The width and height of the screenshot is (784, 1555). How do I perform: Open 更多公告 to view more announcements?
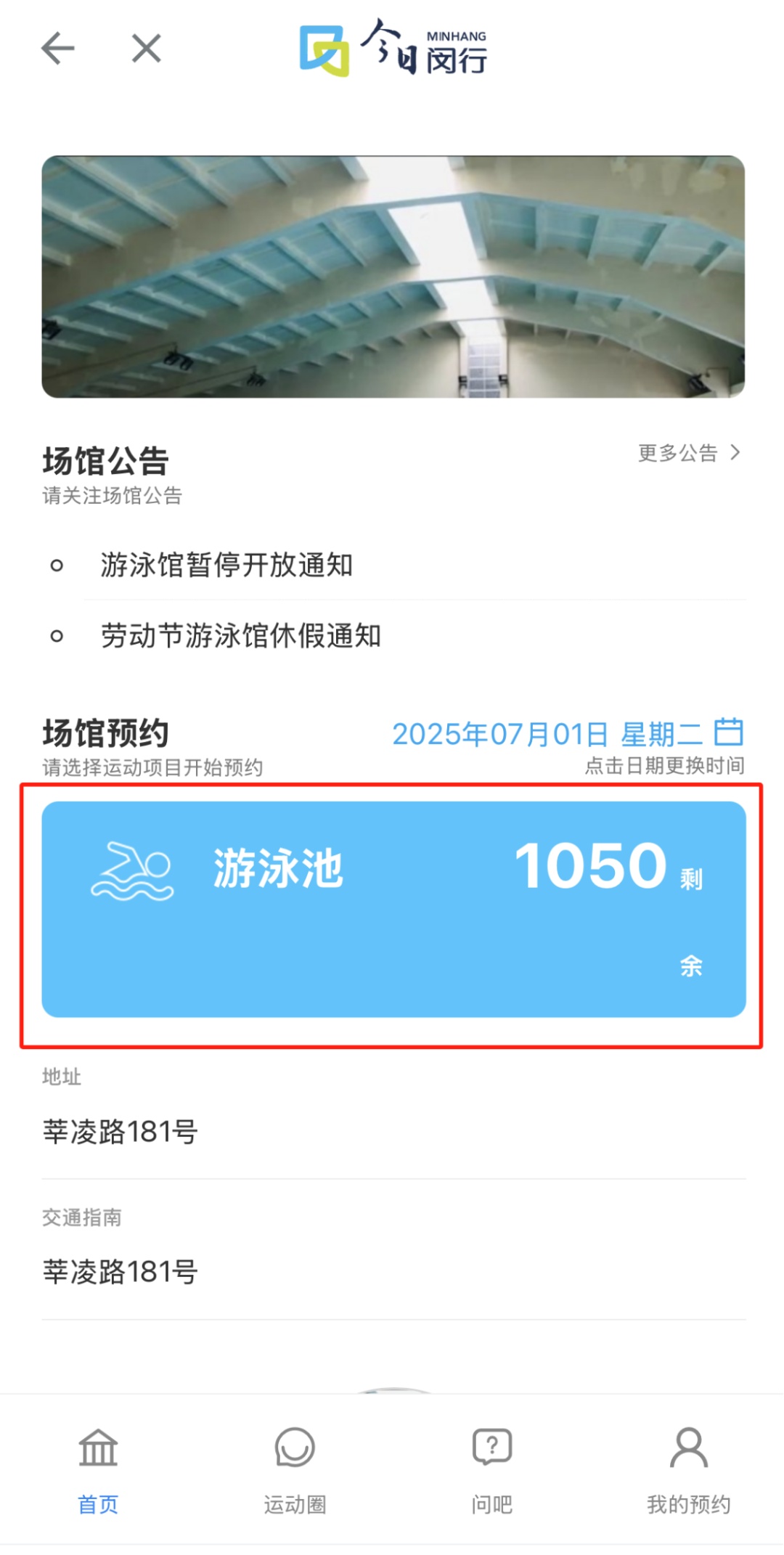click(x=688, y=453)
